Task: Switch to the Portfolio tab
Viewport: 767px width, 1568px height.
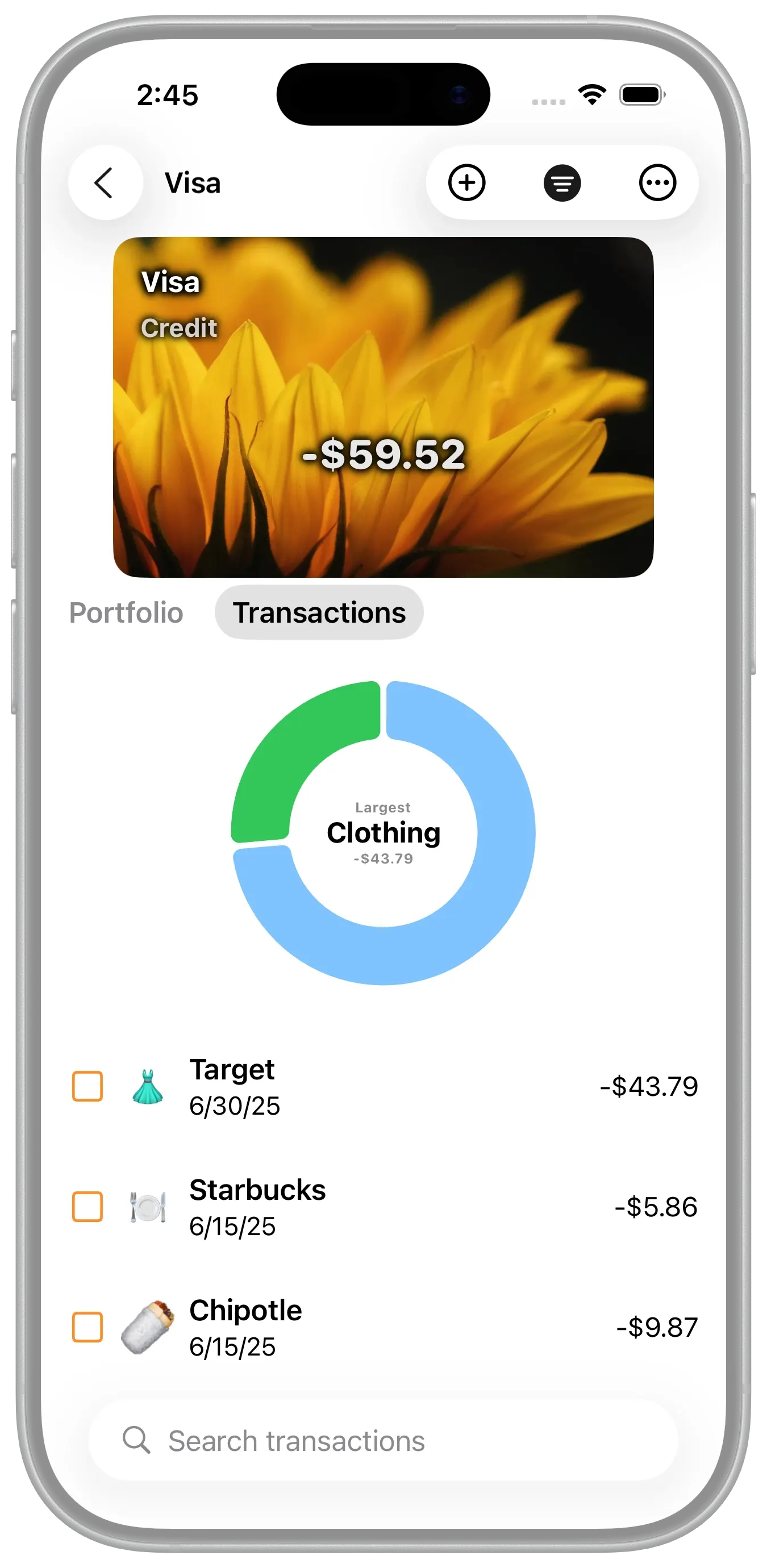Action: coord(126,612)
